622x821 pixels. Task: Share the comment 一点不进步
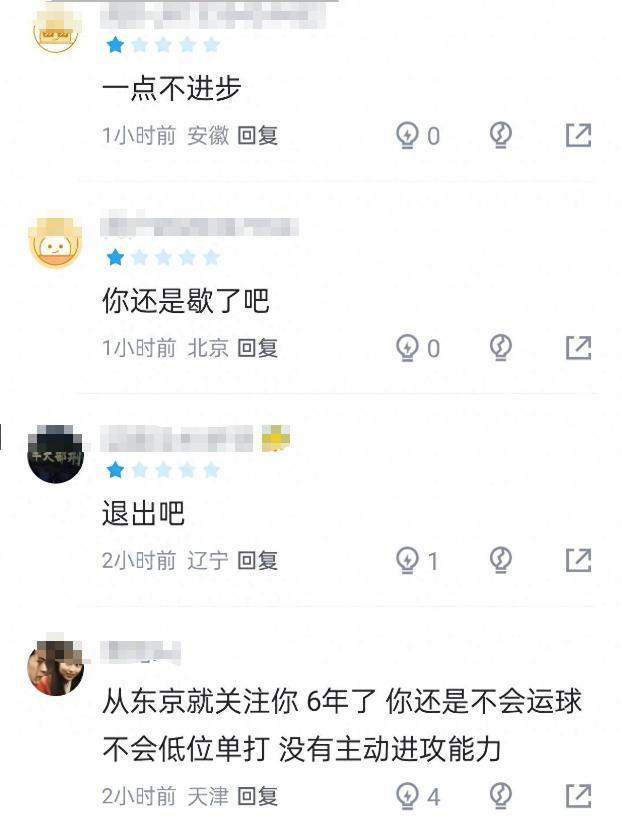[579, 136]
